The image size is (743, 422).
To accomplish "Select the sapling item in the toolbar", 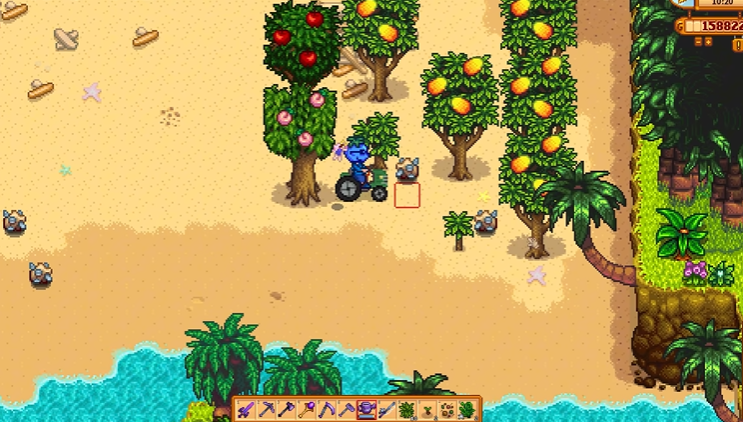I will pos(425,409).
